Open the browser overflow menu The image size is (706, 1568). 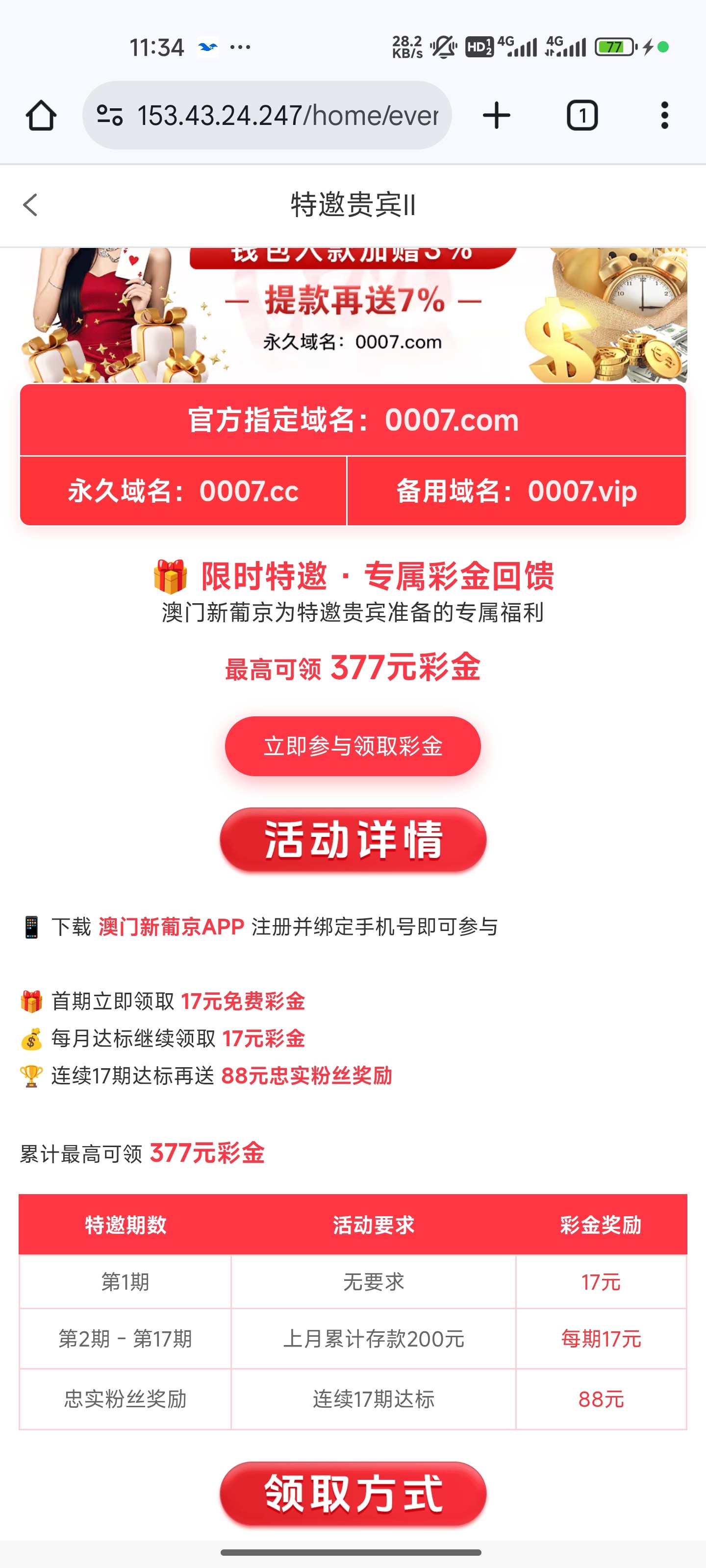click(664, 115)
